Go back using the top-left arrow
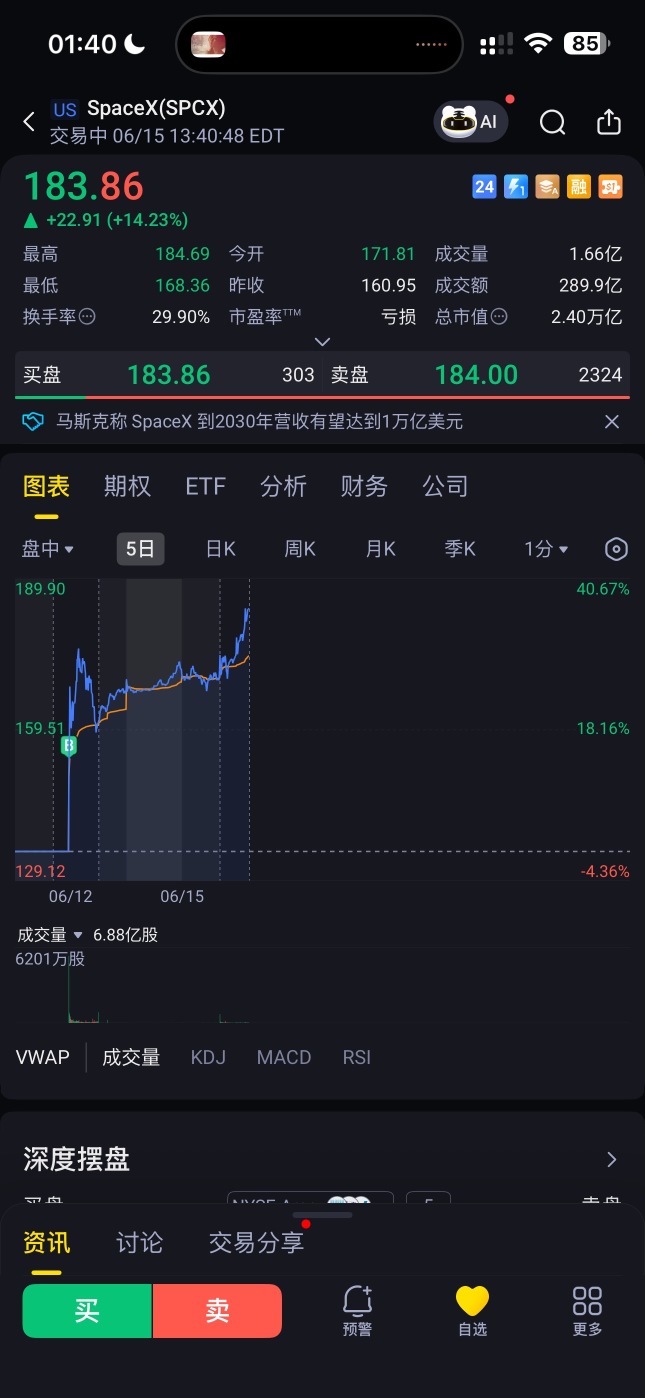645x1398 pixels. [29, 122]
